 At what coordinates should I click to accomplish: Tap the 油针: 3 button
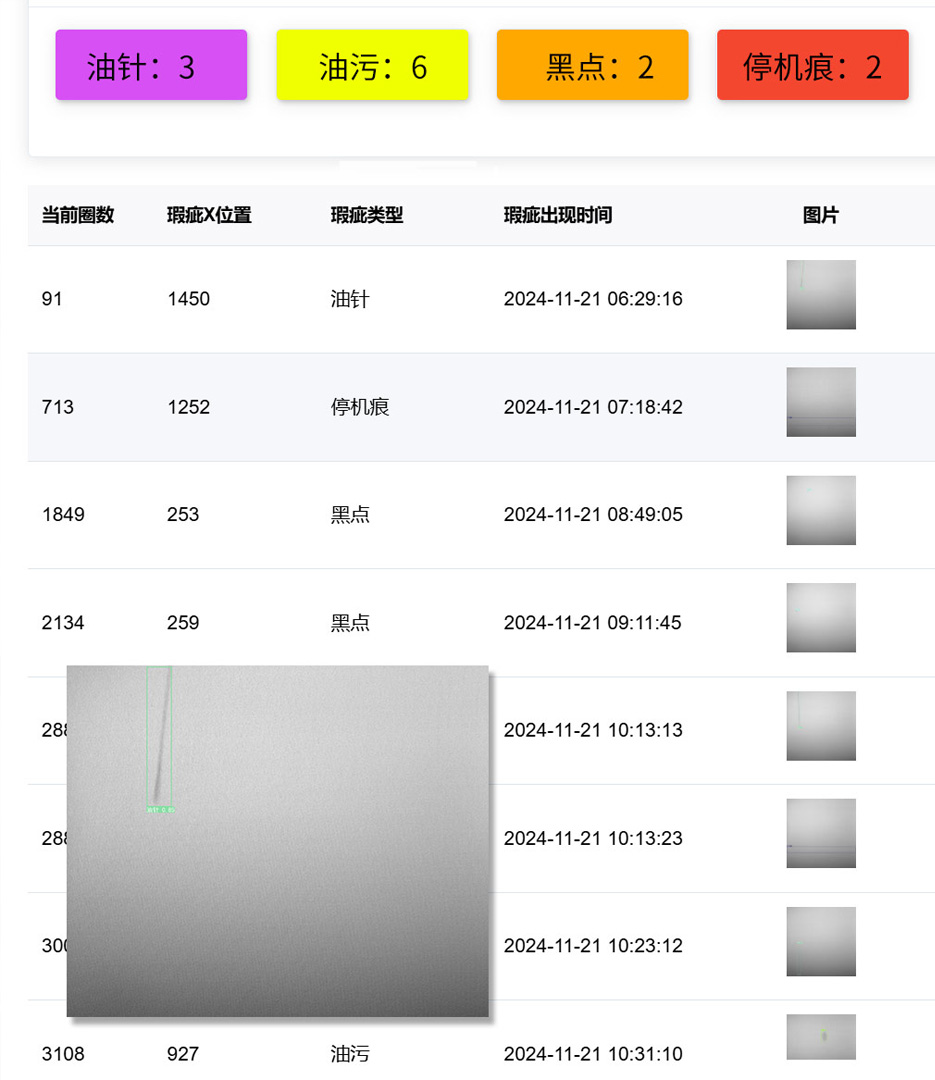pos(151,65)
